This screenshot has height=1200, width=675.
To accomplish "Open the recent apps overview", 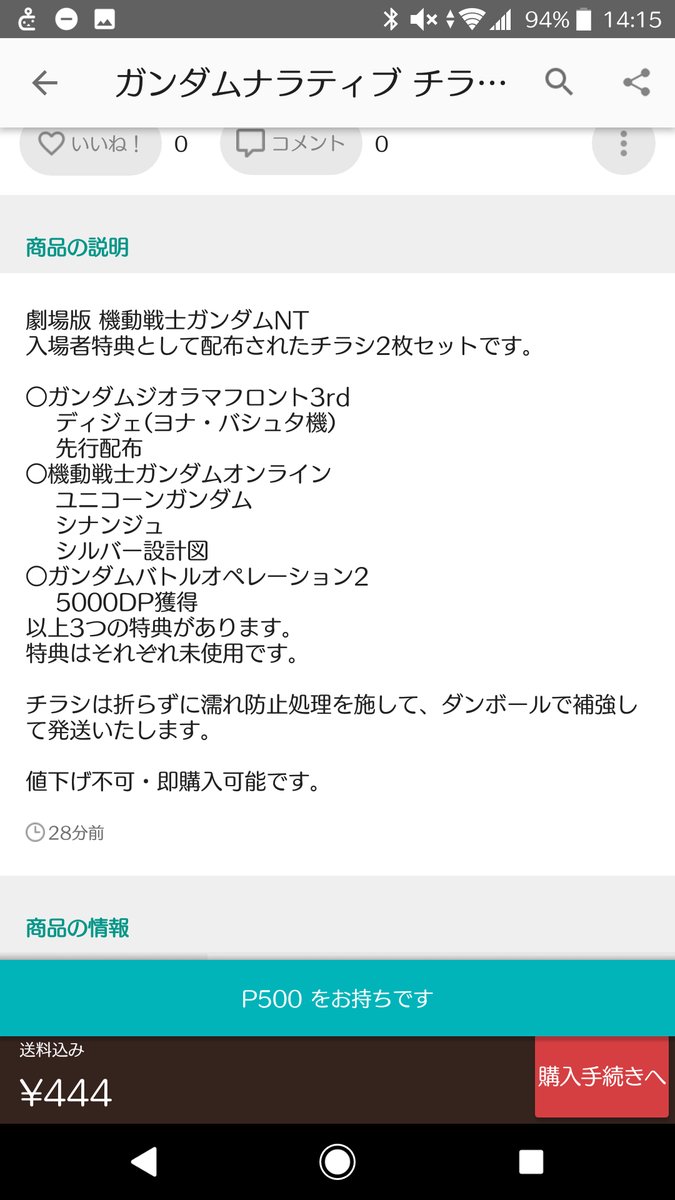I will pos(531,1161).
